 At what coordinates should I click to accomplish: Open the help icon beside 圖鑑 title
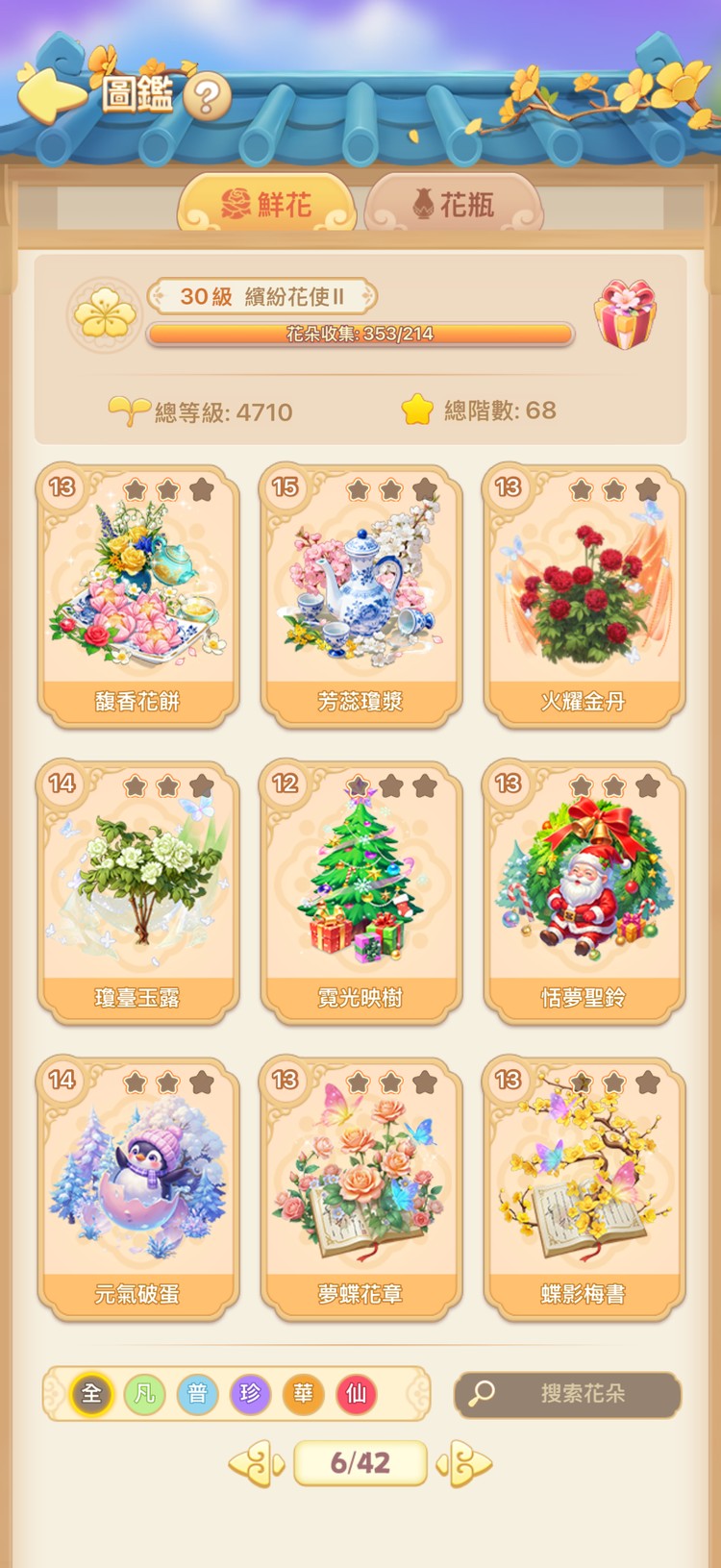point(206,95)
